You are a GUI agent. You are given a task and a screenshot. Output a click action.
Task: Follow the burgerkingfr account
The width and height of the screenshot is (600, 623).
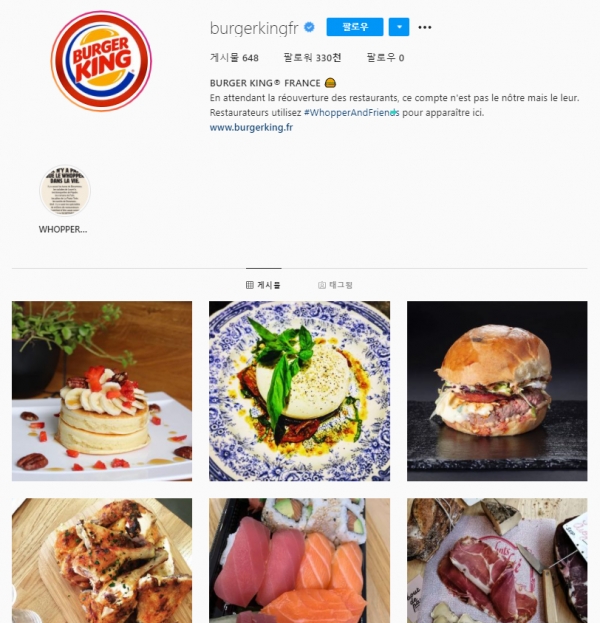(x=354, y=27)
